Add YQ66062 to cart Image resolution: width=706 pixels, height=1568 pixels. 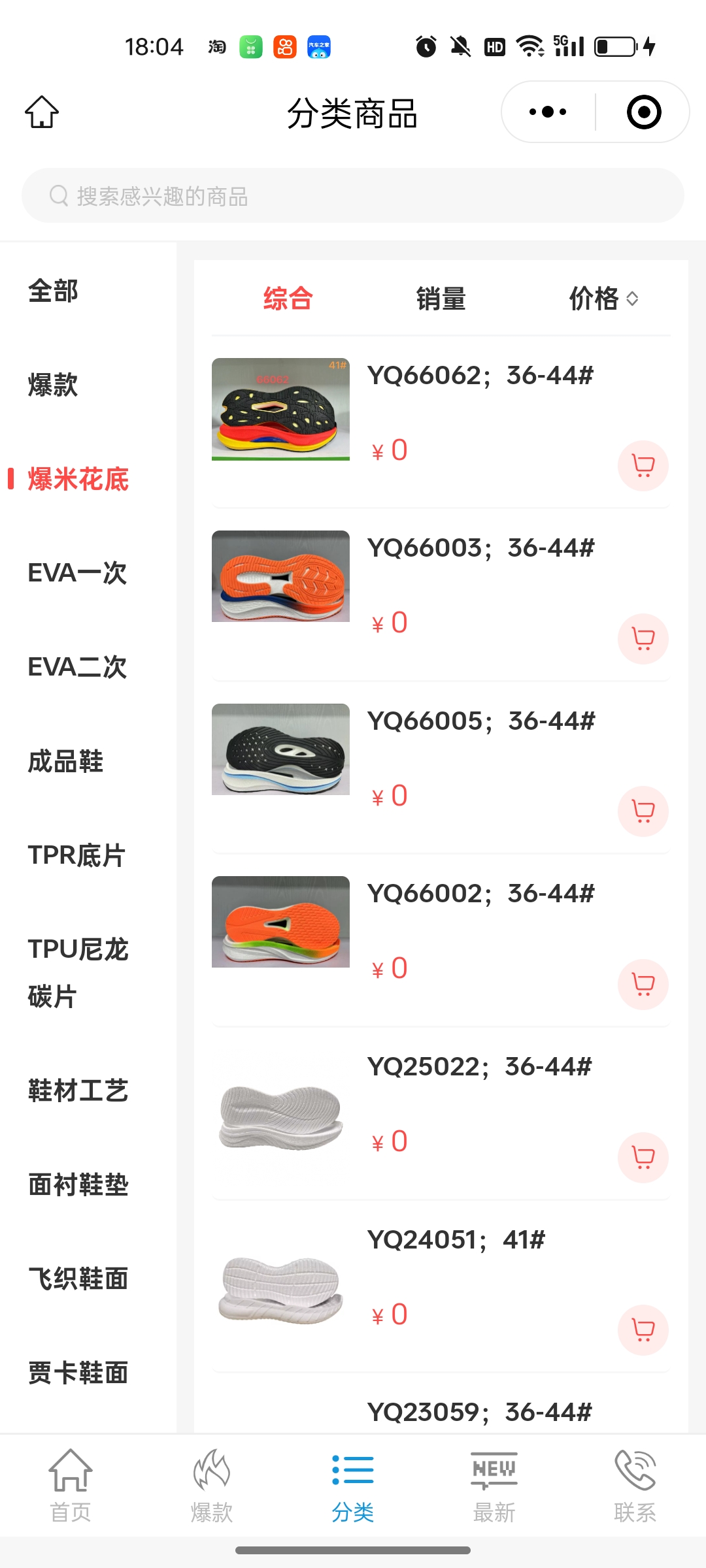click(643, 466)
